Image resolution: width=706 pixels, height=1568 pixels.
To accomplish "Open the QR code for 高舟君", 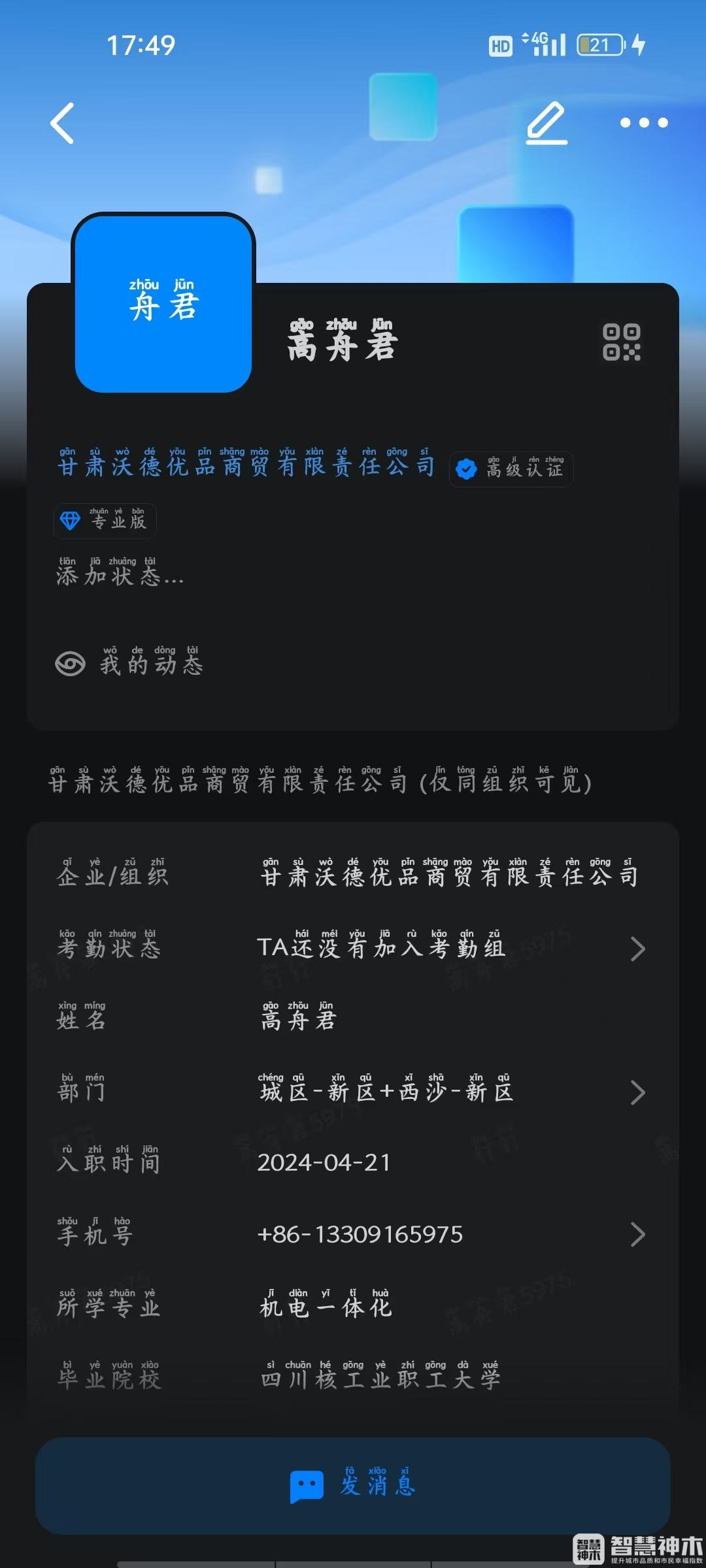I will [621, 342].
